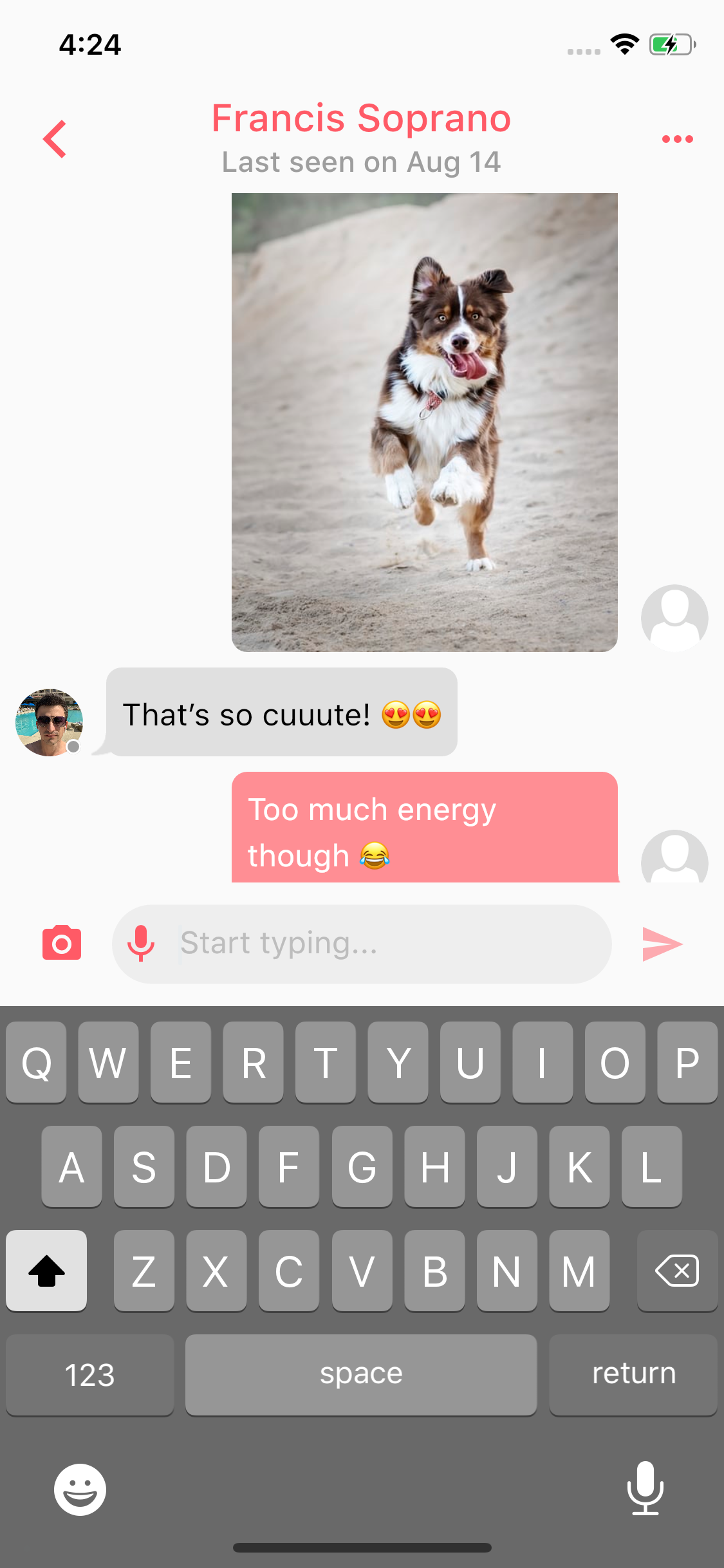Toggle the keyboard shift key

click(46, 1271)
